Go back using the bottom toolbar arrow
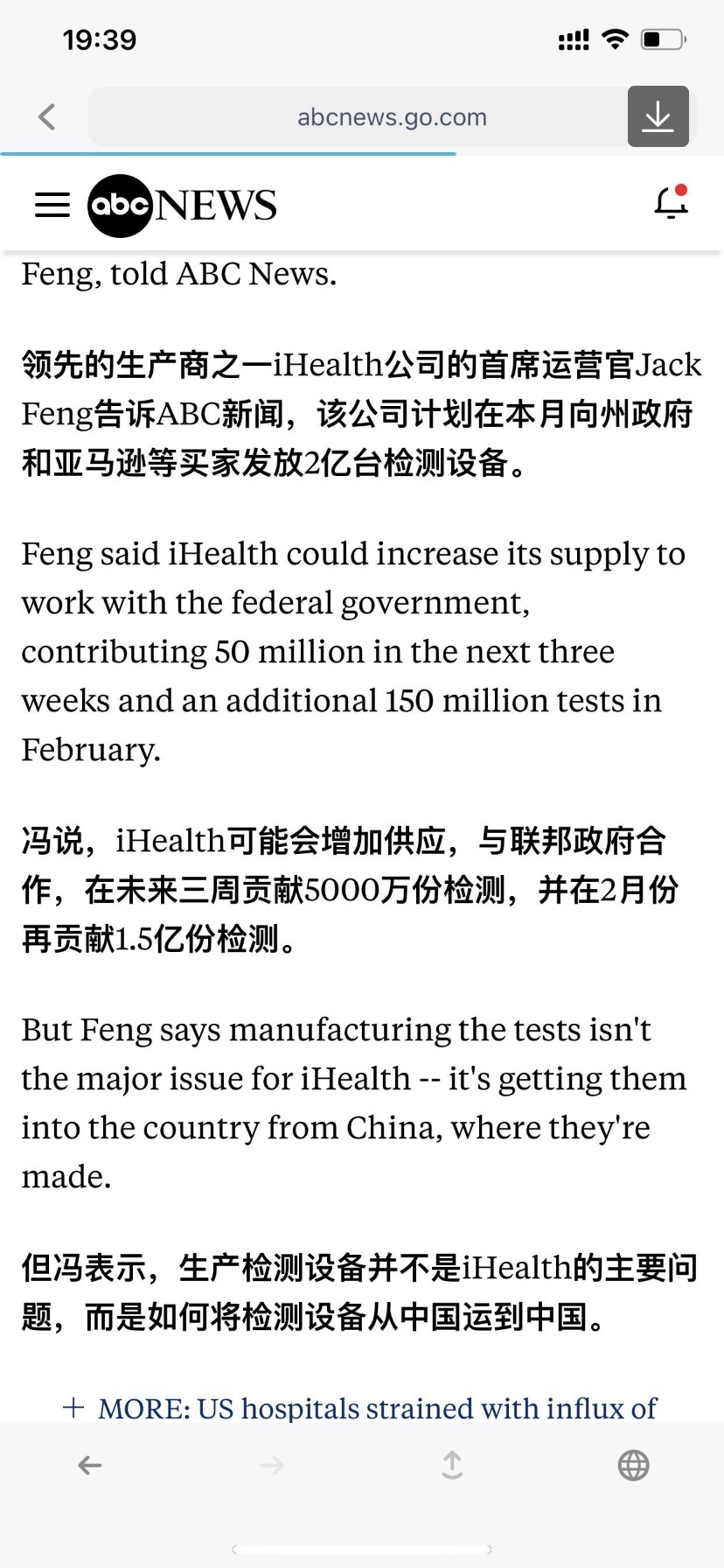This screenshot has height=1568, width=724. pyautogui.click(x=90, y=1466)
